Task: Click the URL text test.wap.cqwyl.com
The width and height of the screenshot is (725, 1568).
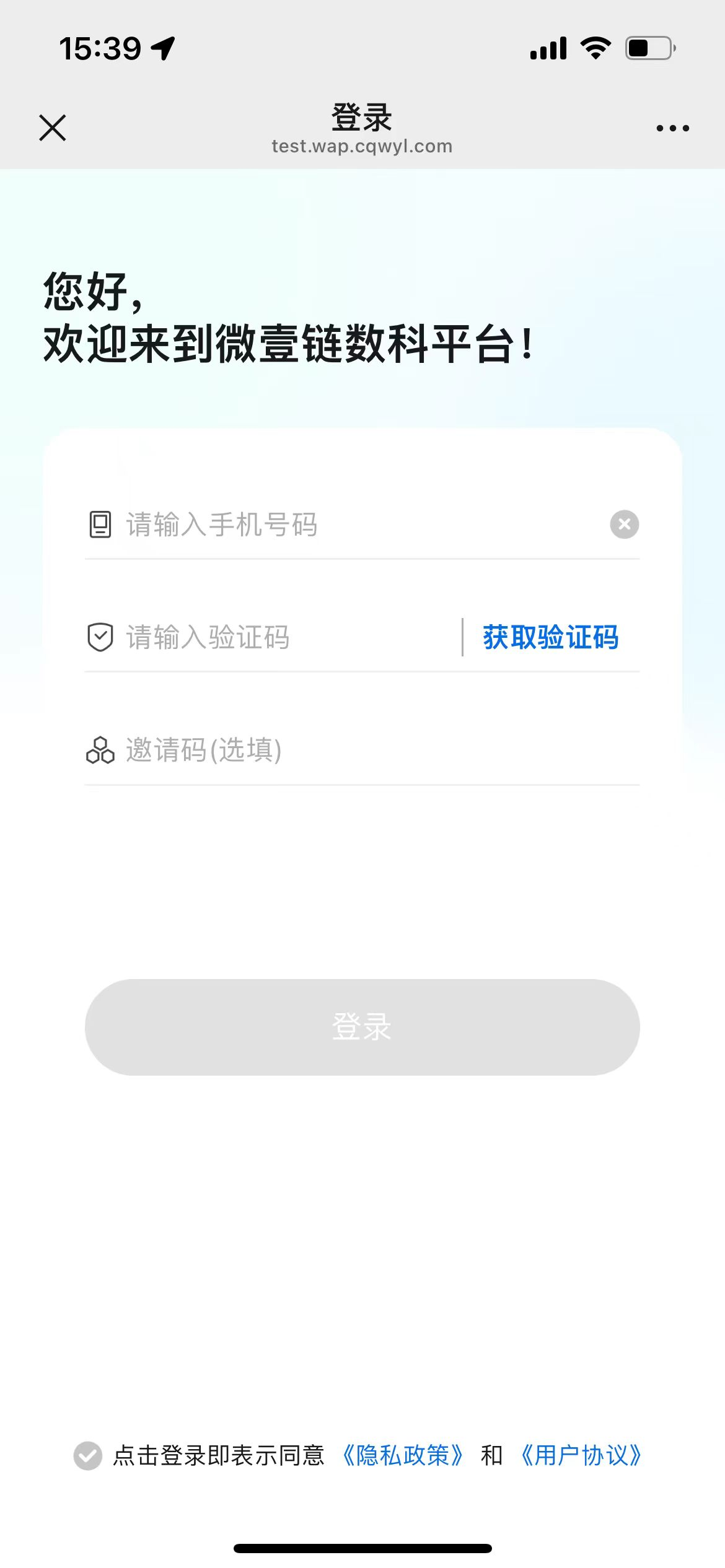Action: coord(362,146)
